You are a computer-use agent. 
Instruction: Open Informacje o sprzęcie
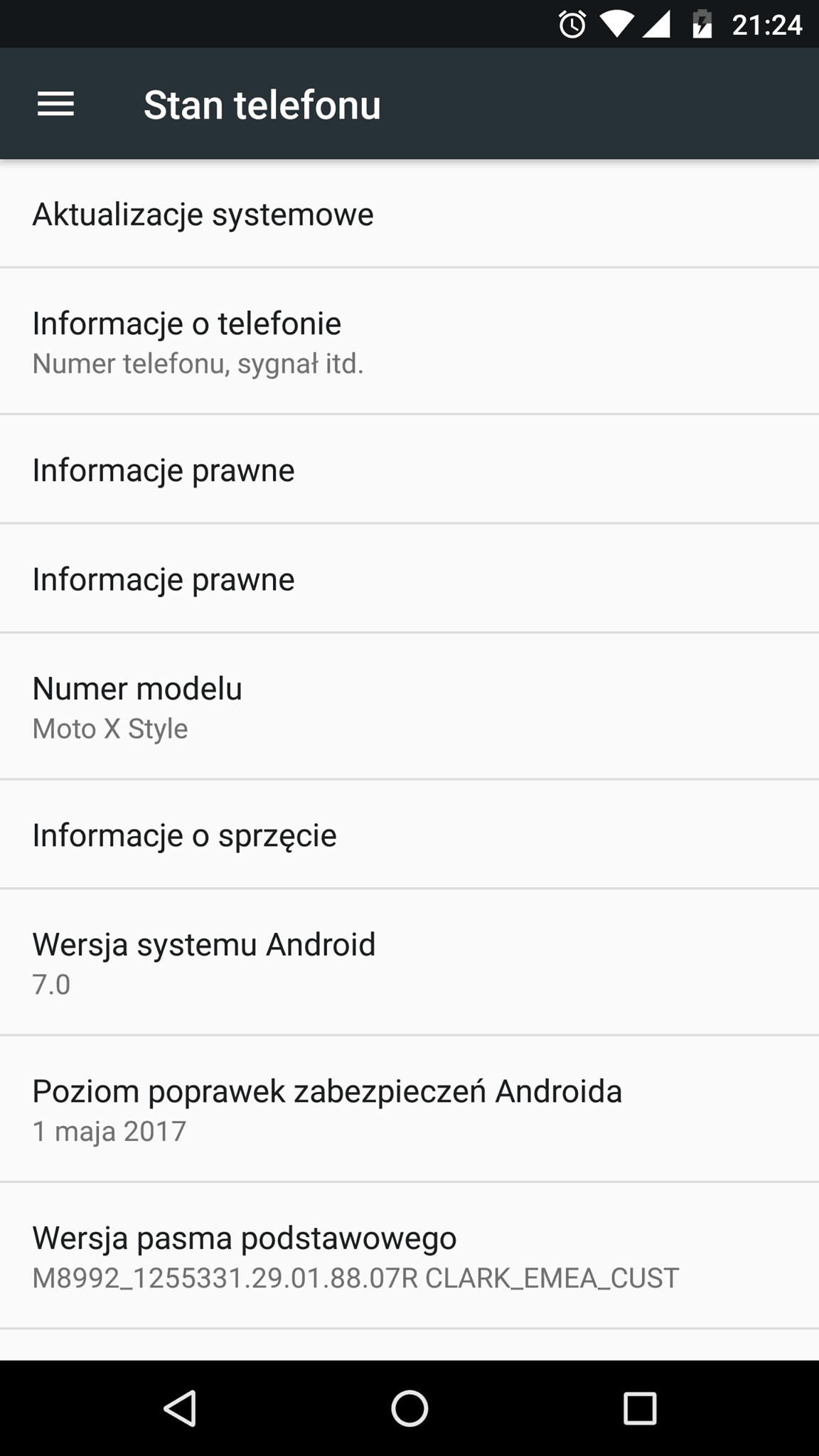point(409,835)
